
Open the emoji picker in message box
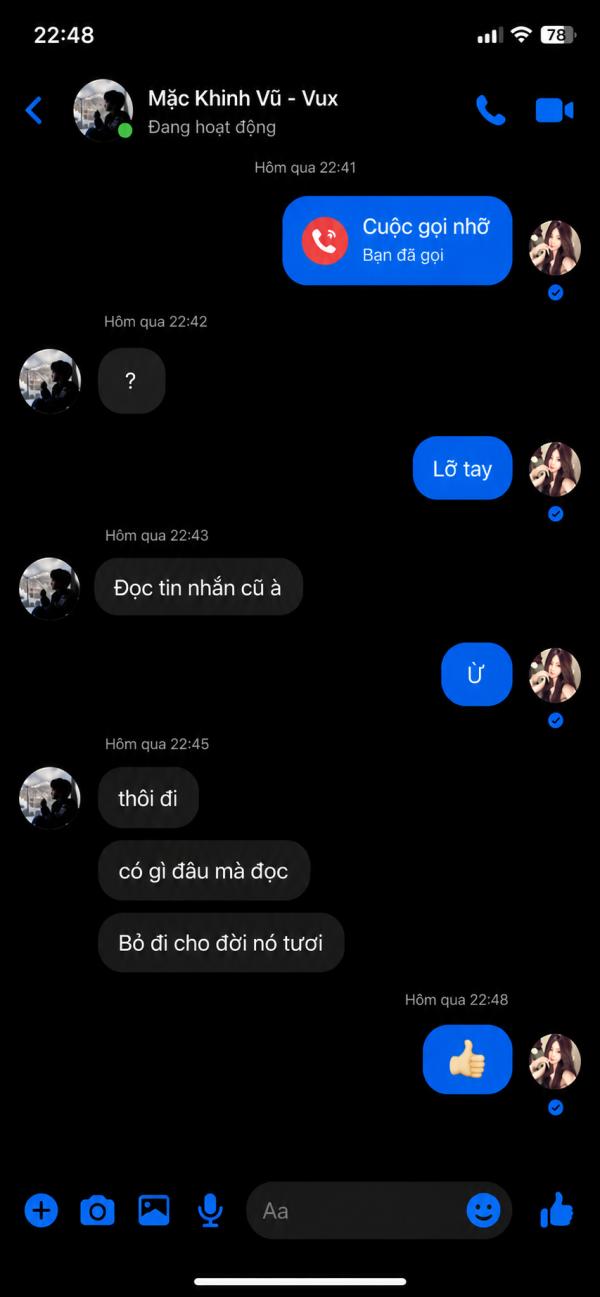(x=484, y=1211)
